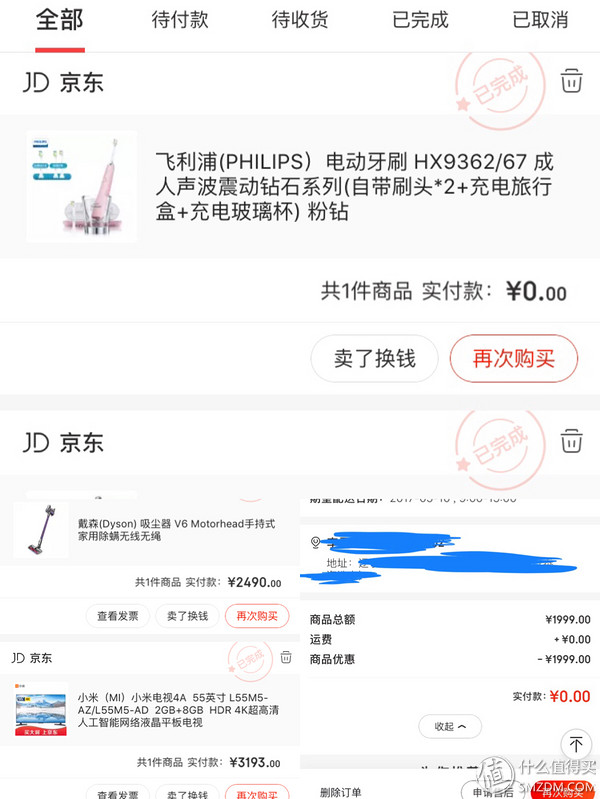Switch to the 已取消 tab

pos(540,20)
